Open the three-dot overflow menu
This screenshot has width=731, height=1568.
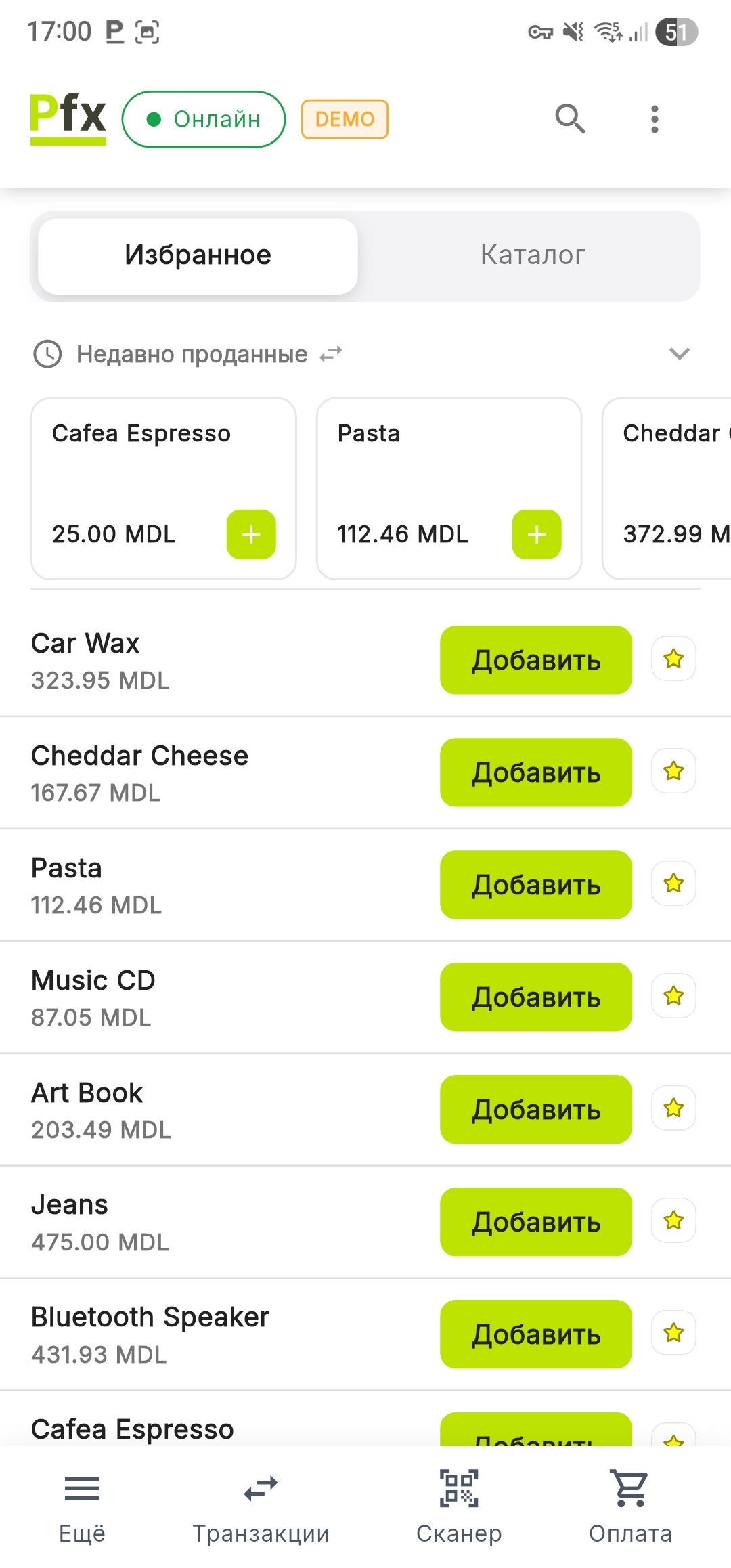[x=654, y=119]
